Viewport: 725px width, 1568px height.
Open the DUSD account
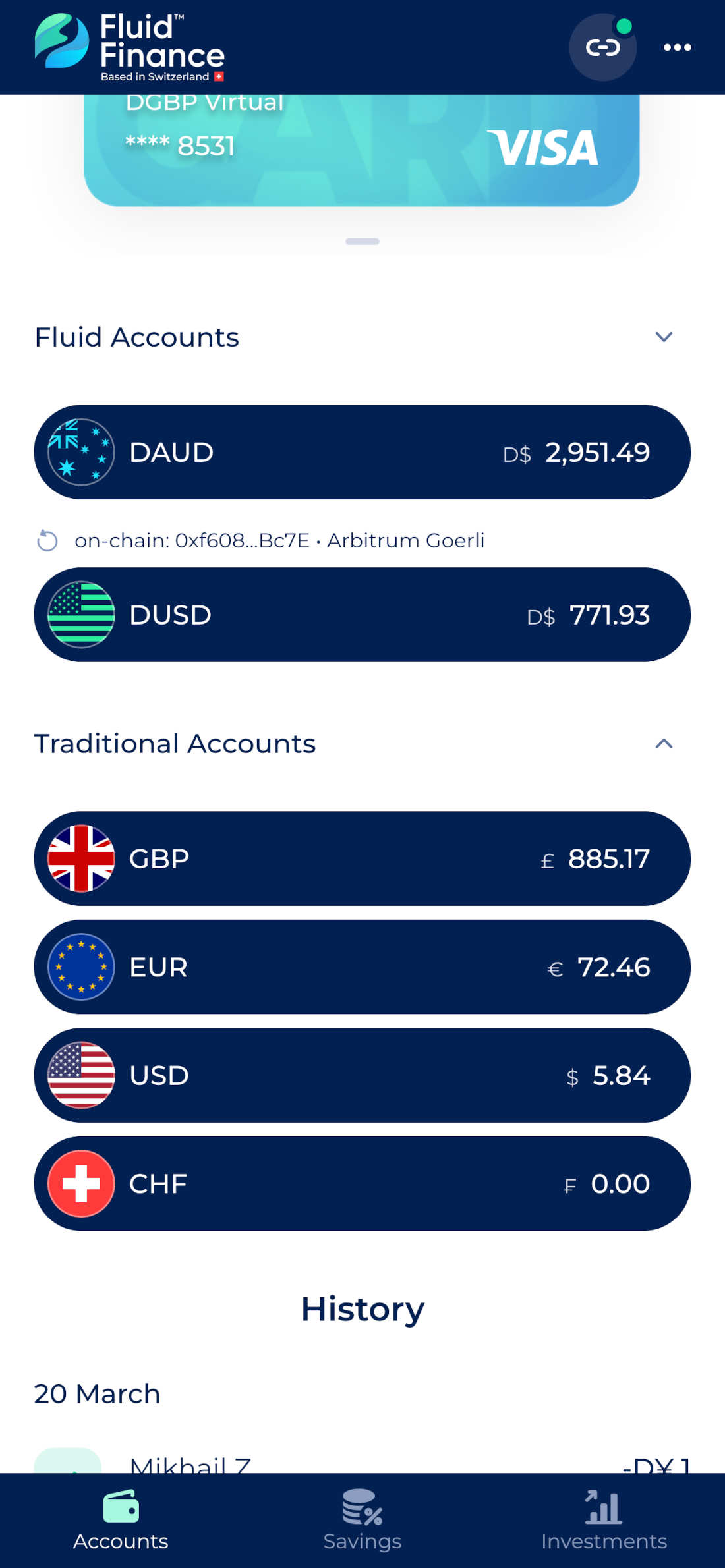click(362, 615)
